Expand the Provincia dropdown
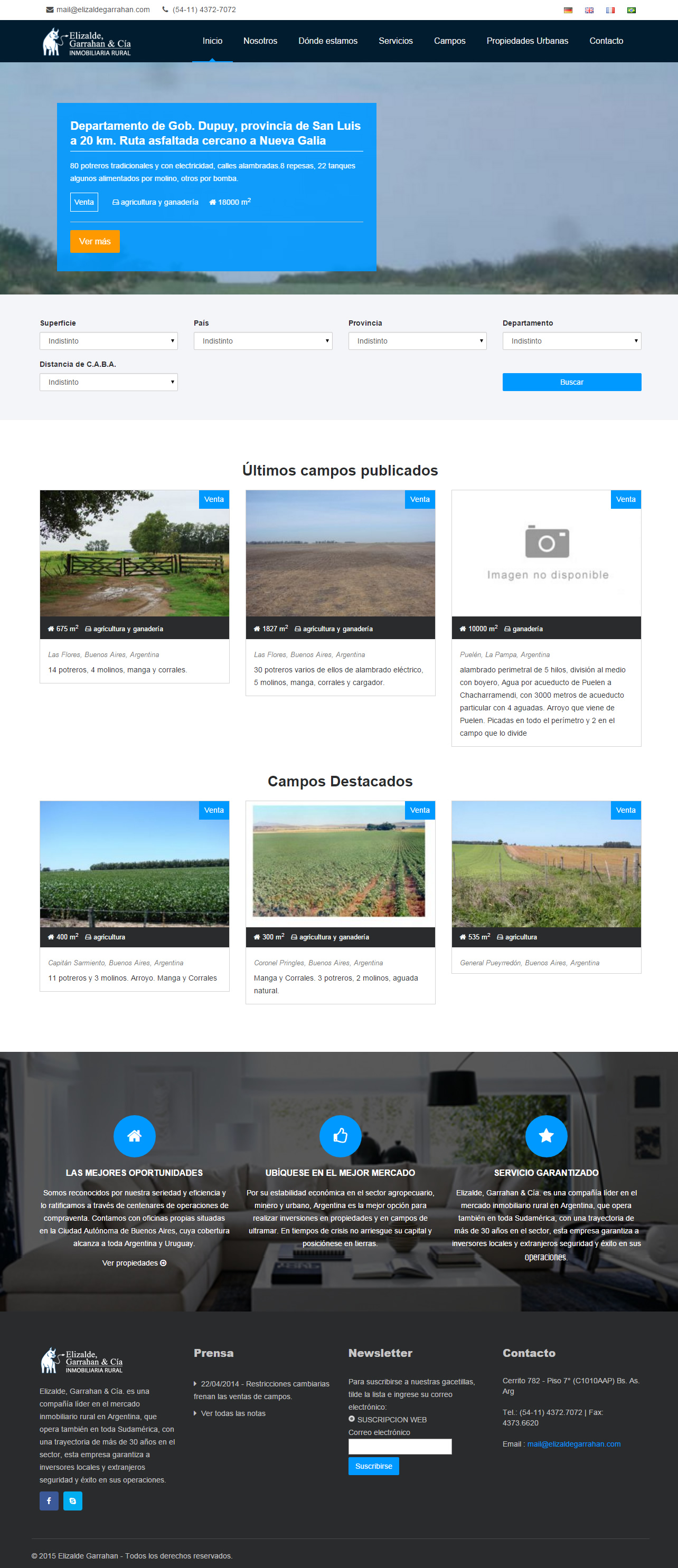Screen dimensions: 678x1568 coord(417,341)
